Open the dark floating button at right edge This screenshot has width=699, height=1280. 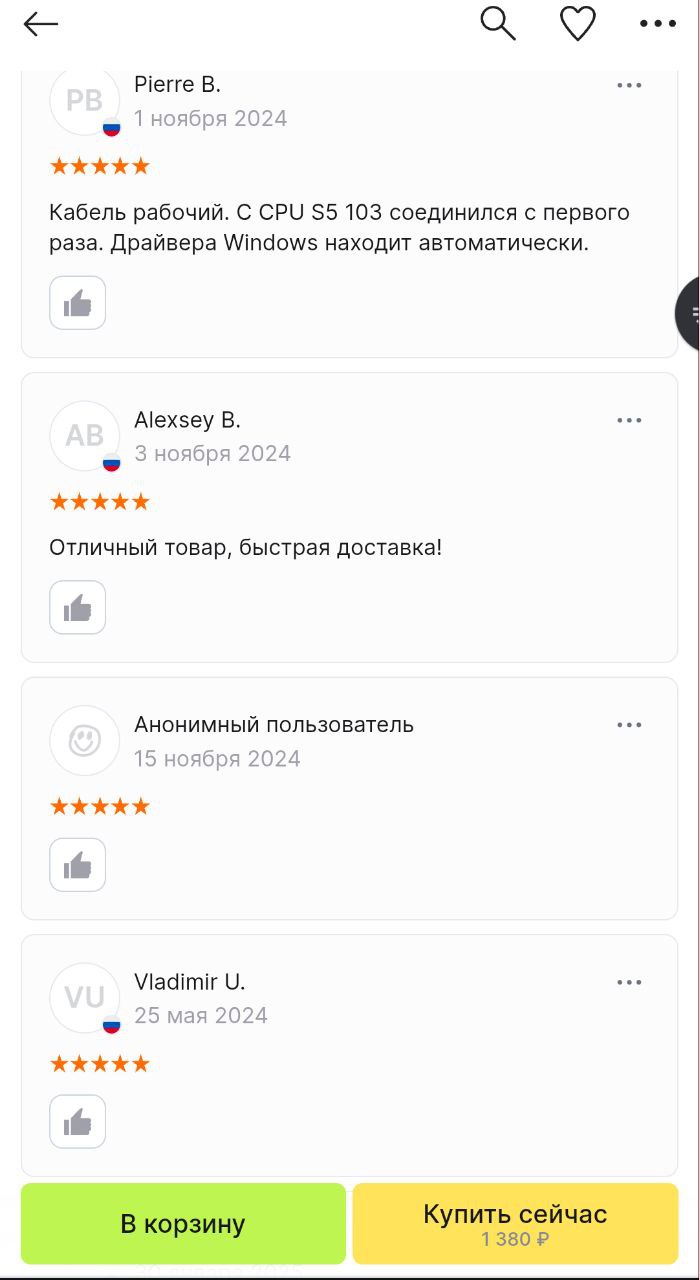(688, 314)
